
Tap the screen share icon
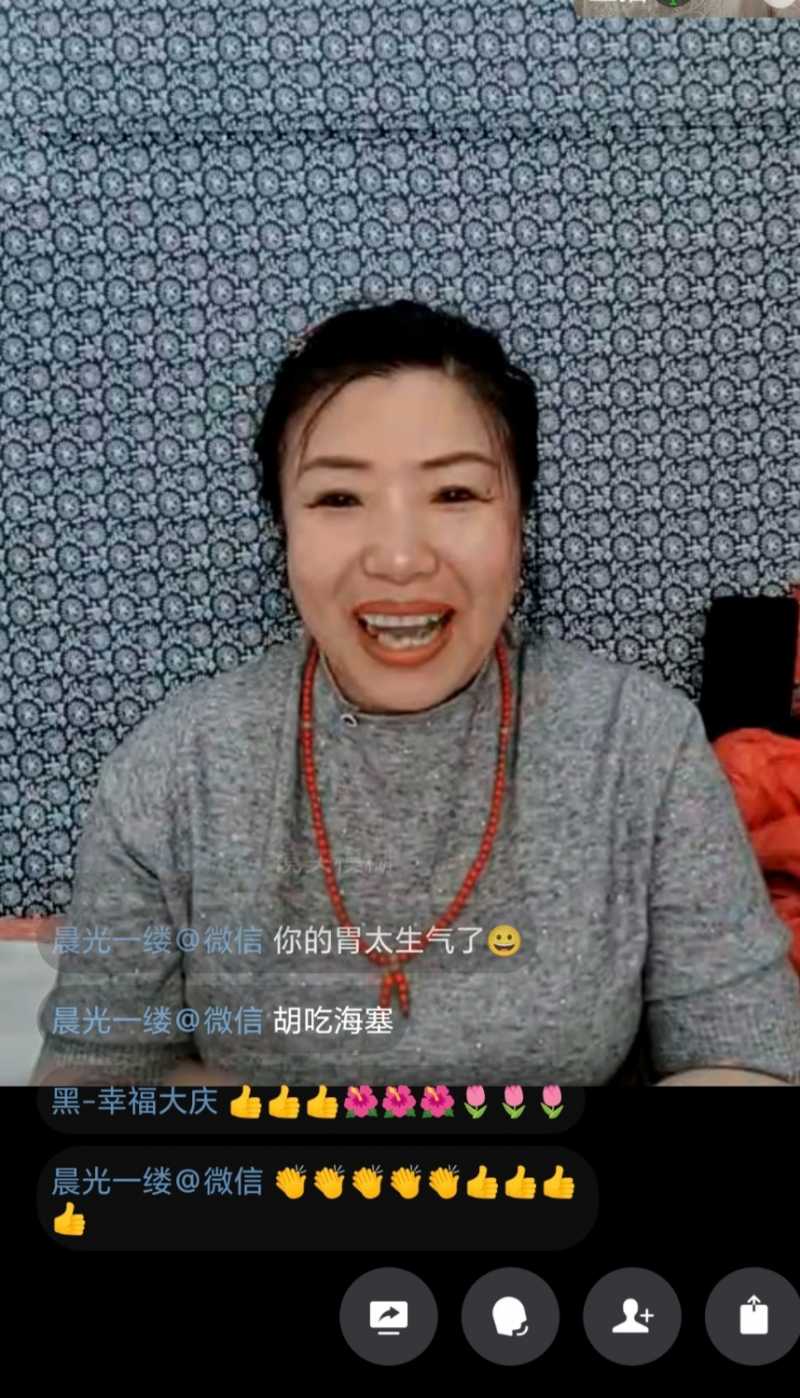pyautogui.click(x=388, y=1316)
